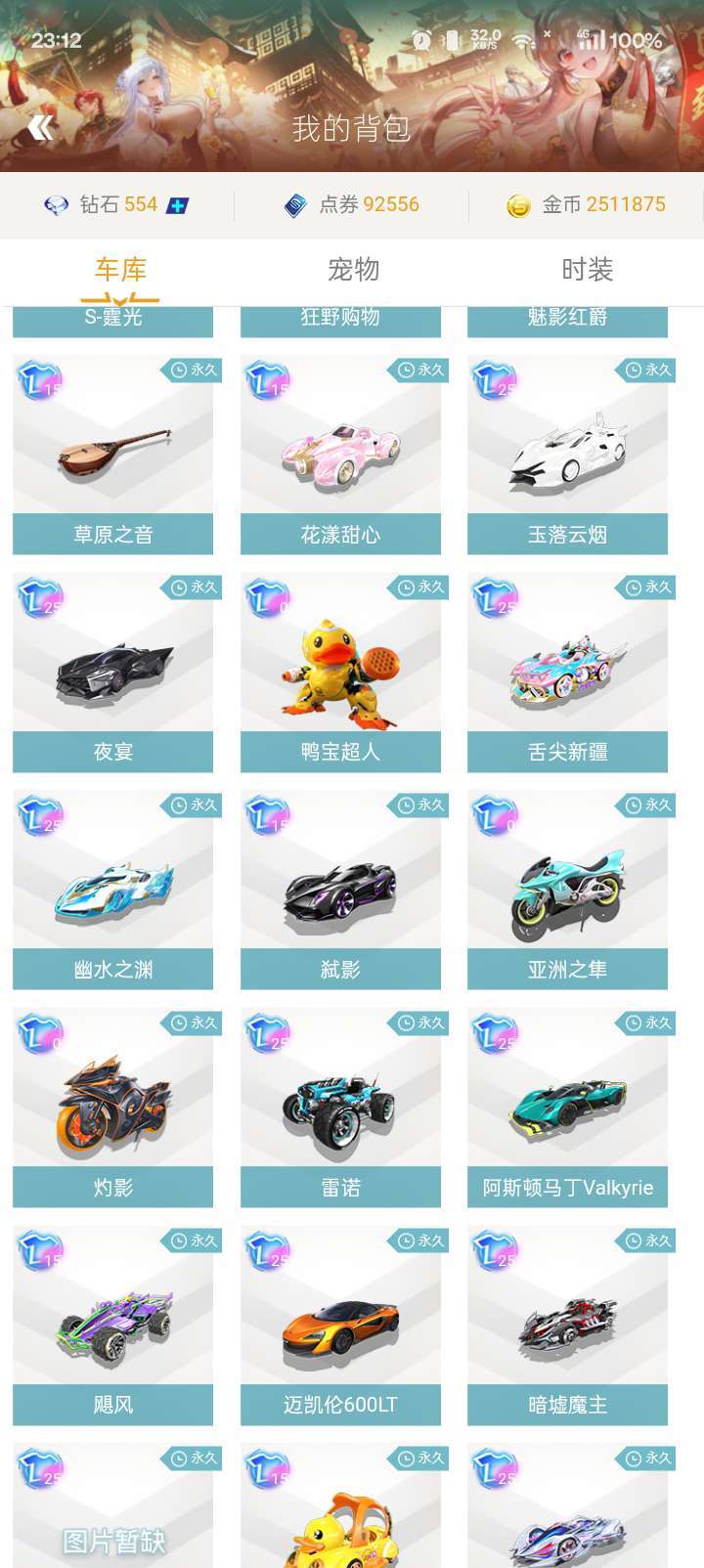The image size is (704, 1568).
Task: Tap the blue plus icon to recharge diamonds
Action: click(x=176, y=204)
